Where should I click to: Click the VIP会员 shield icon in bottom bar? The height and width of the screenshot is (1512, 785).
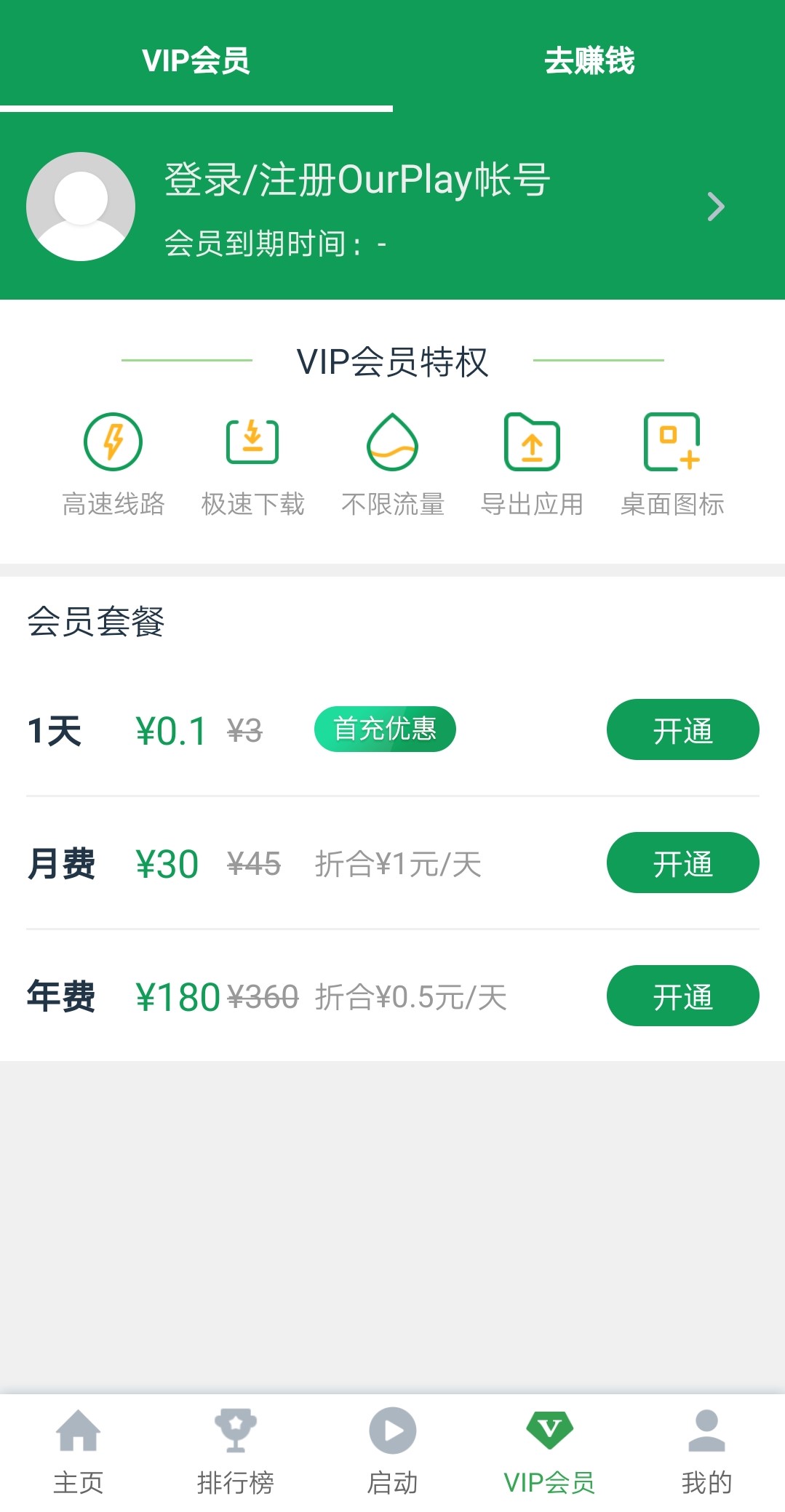549,1430
